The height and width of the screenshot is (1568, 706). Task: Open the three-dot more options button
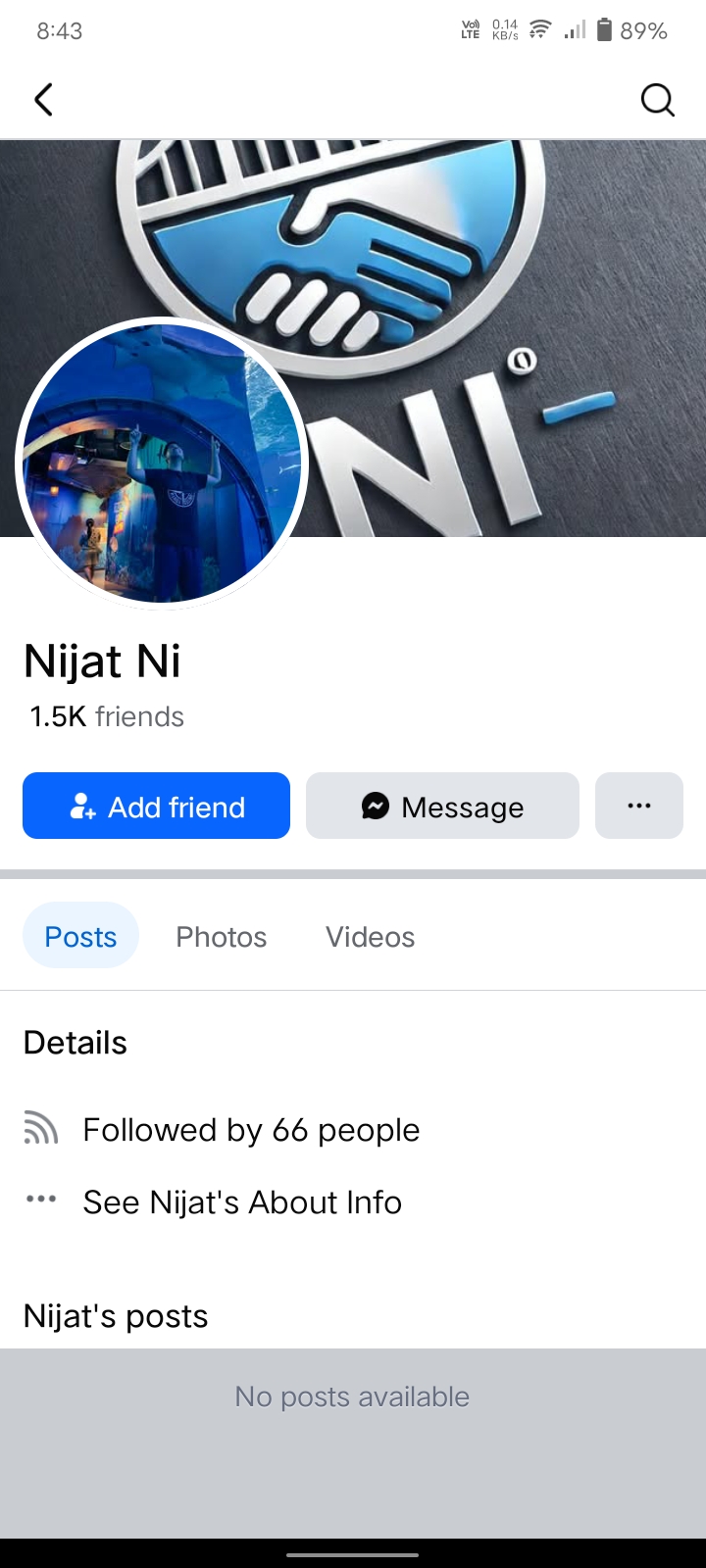pyautogui.click(x=639, y=806)
